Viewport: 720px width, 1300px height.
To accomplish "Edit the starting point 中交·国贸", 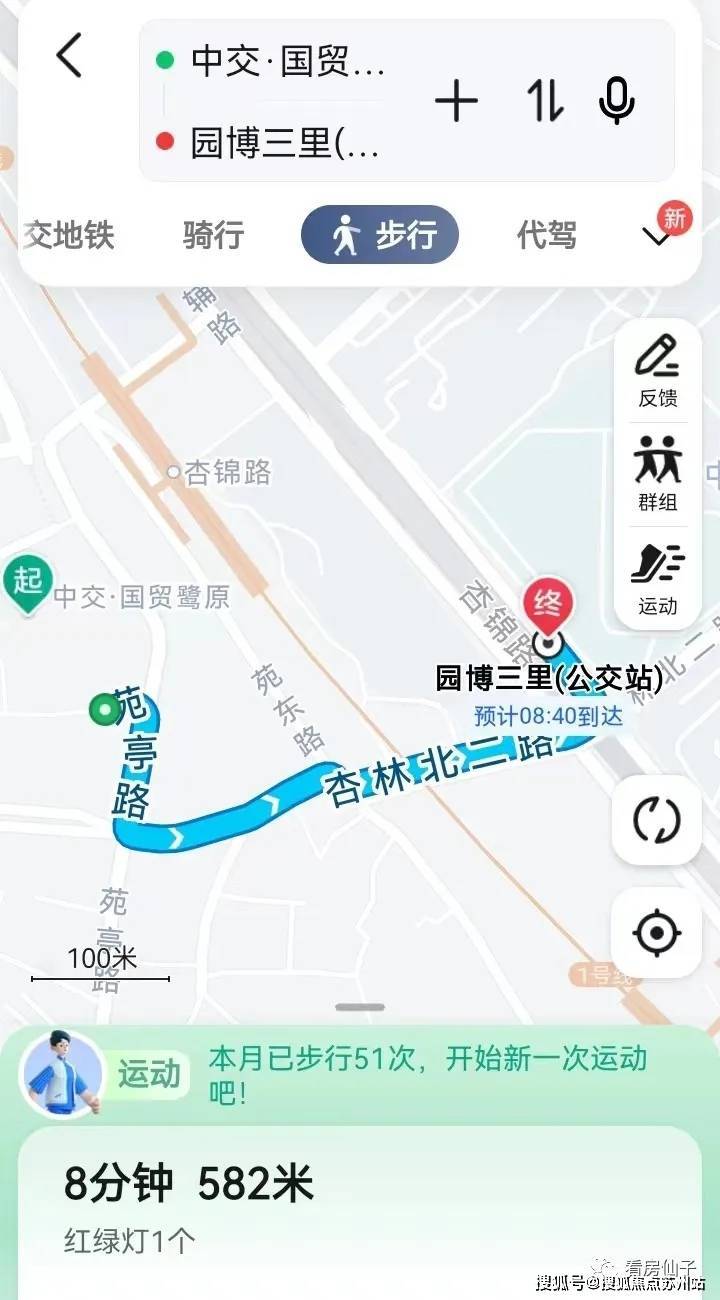I will point(288,62).
